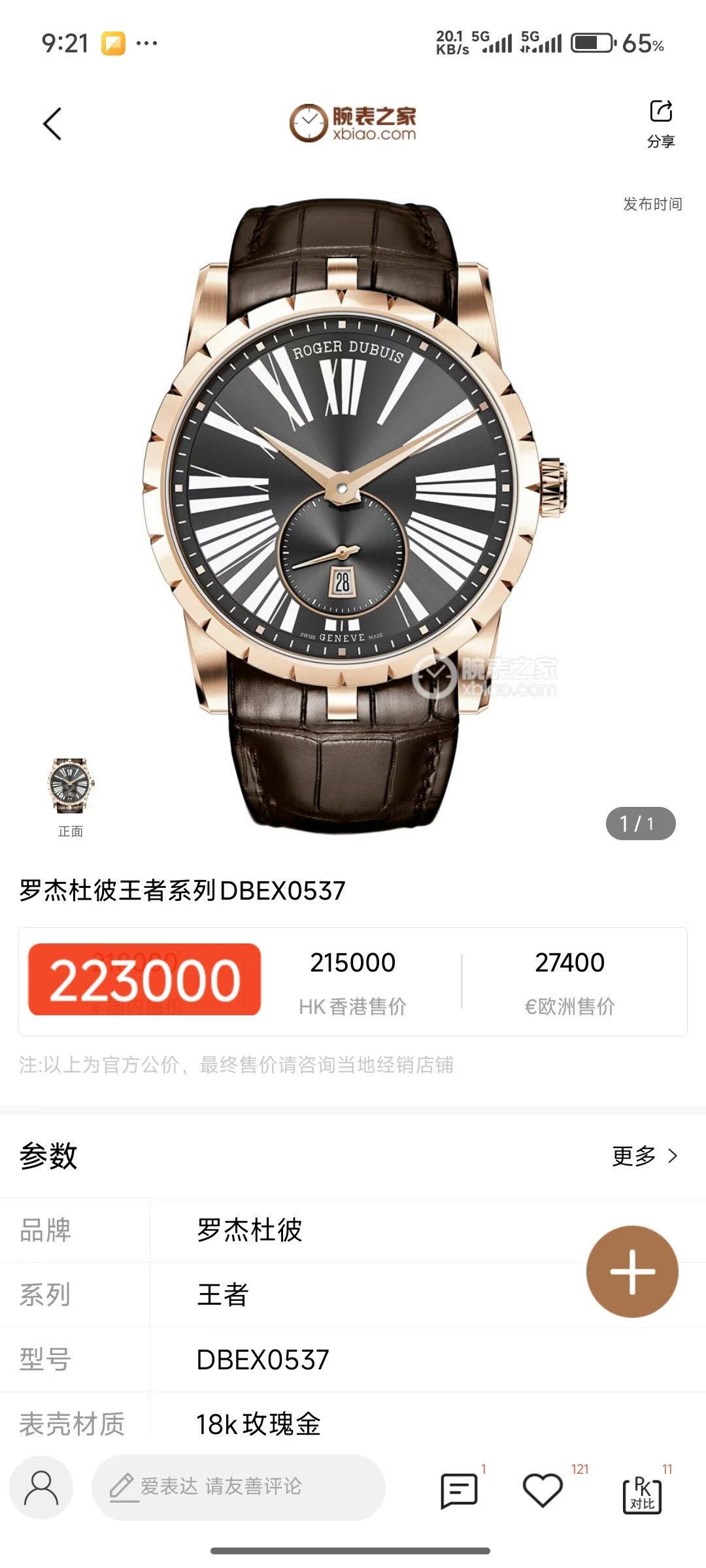Open the user profile avatar
This screenshot has width=706, height=1568.
click(41, 1487)
